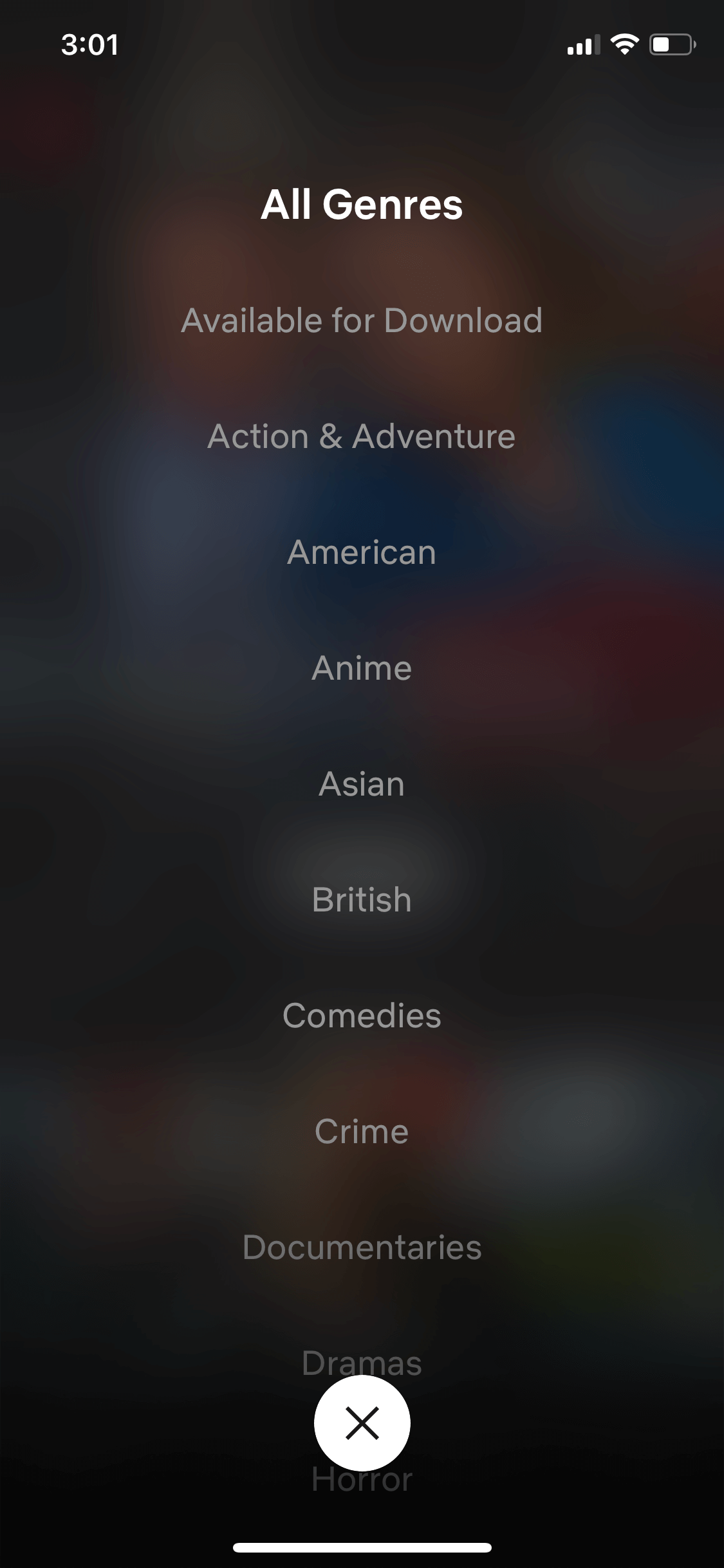Select Available for Download
Image resolution: width=724 pixels, height=1568 pixels.
point(362,321)
